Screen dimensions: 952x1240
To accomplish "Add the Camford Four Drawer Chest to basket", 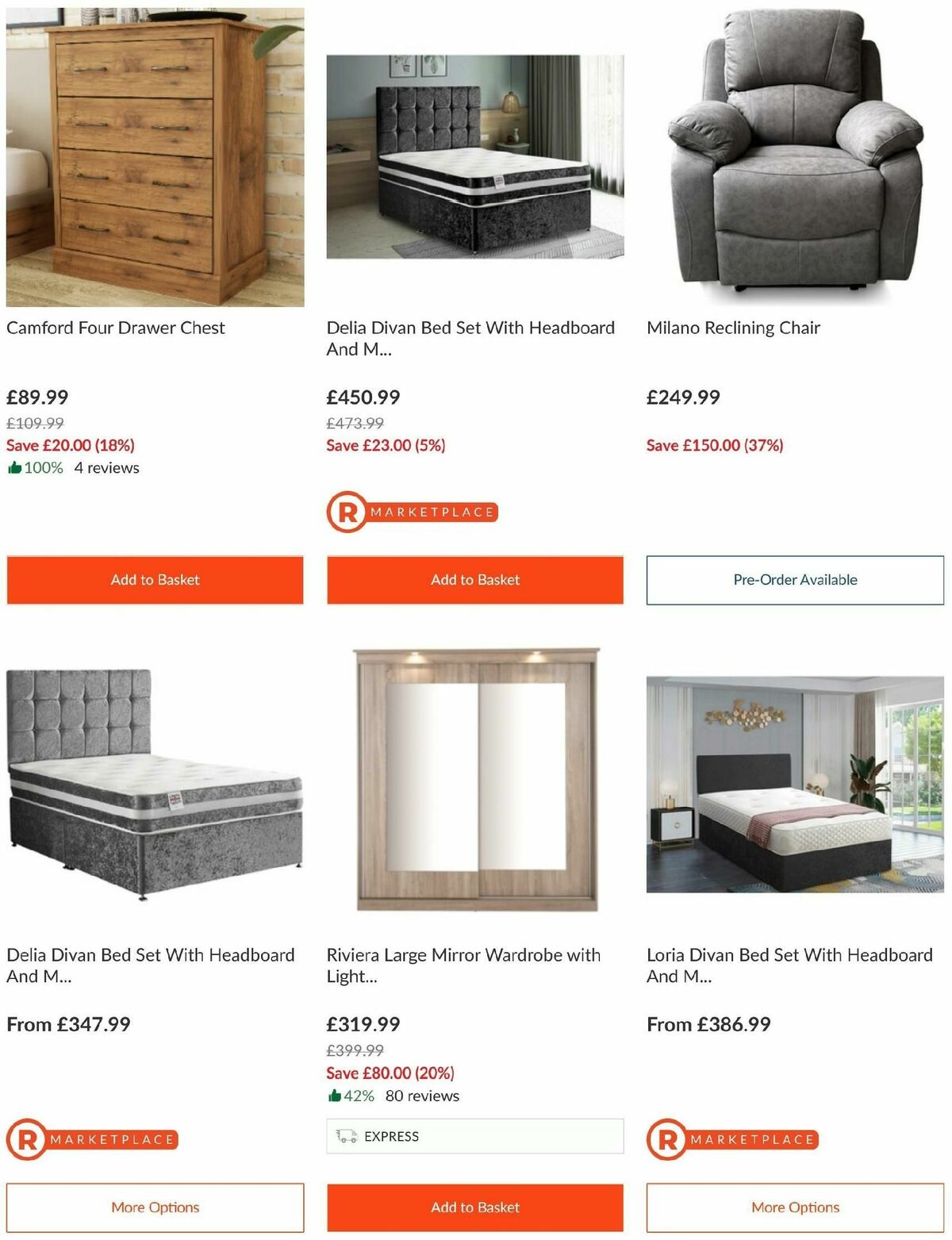I will [155, 580].
